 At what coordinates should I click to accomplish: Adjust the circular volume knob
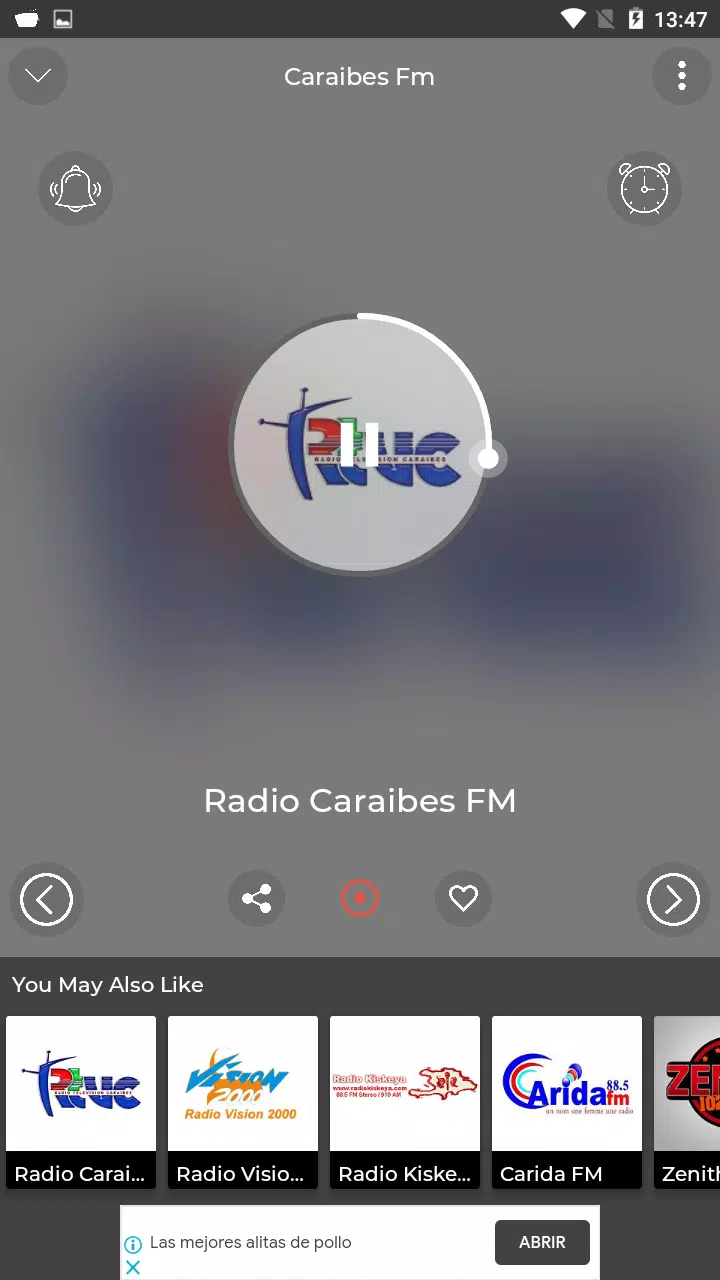pyautogui.click(x=488, y=458)
